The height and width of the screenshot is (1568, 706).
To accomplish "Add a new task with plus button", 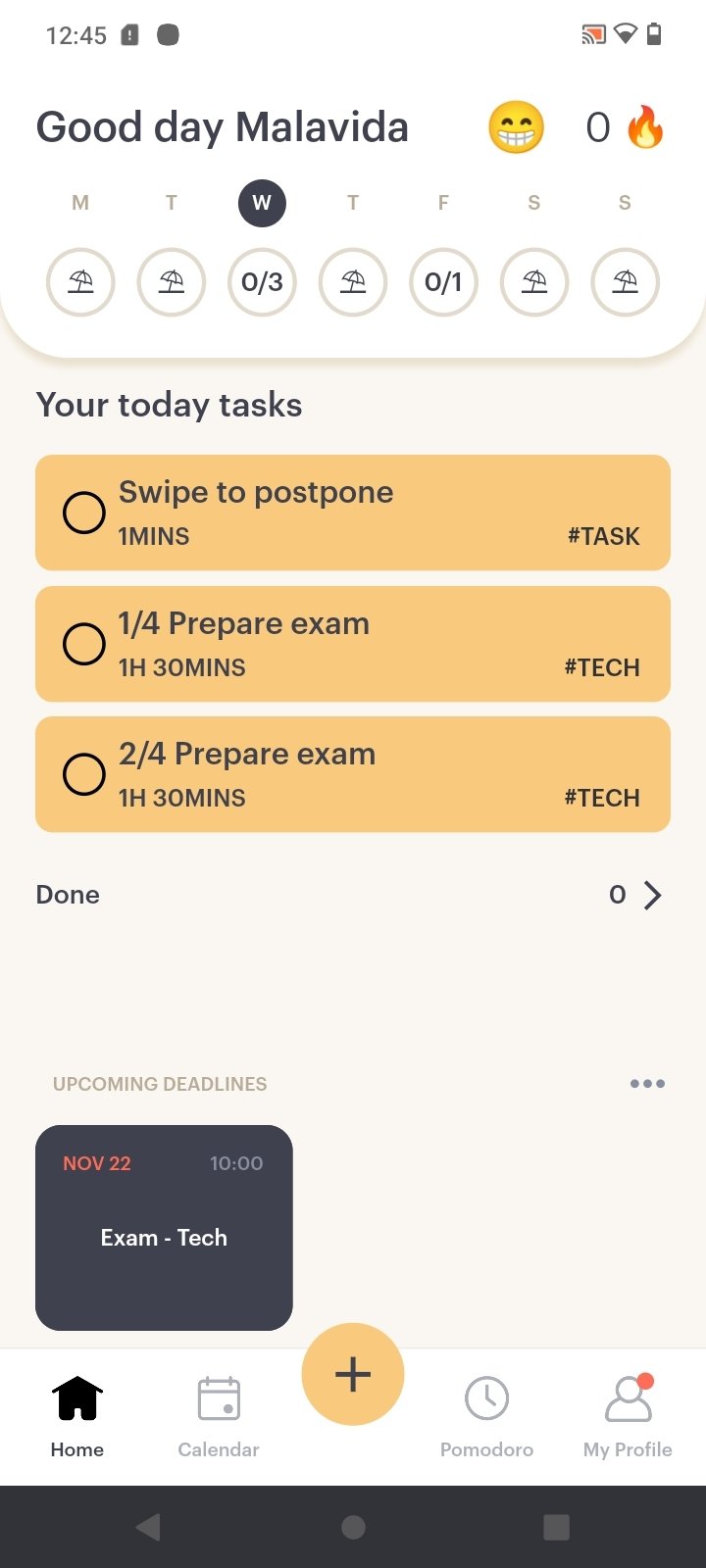I will [353, 1374].
